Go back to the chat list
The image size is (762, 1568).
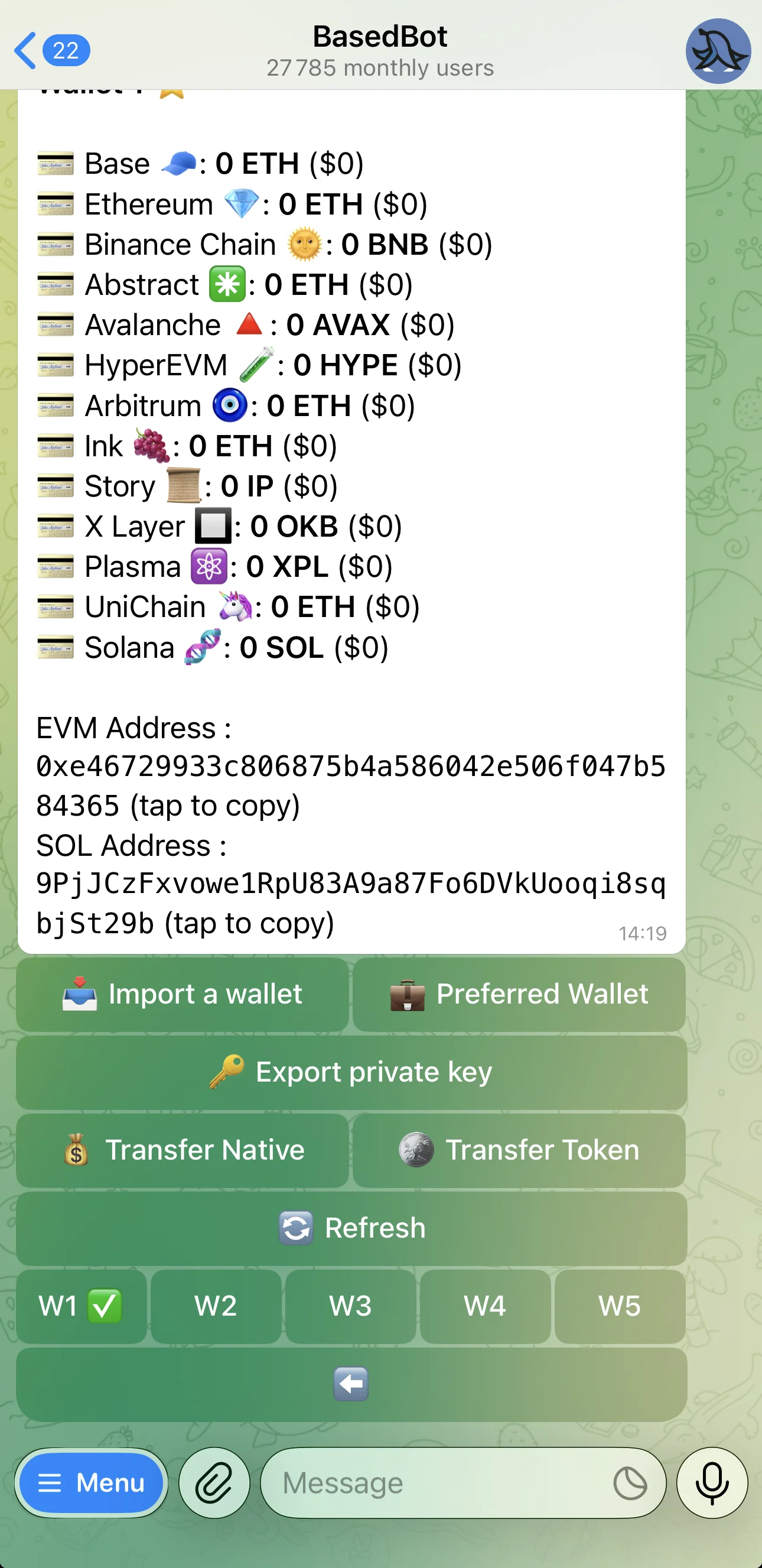[x=51, y=50]
